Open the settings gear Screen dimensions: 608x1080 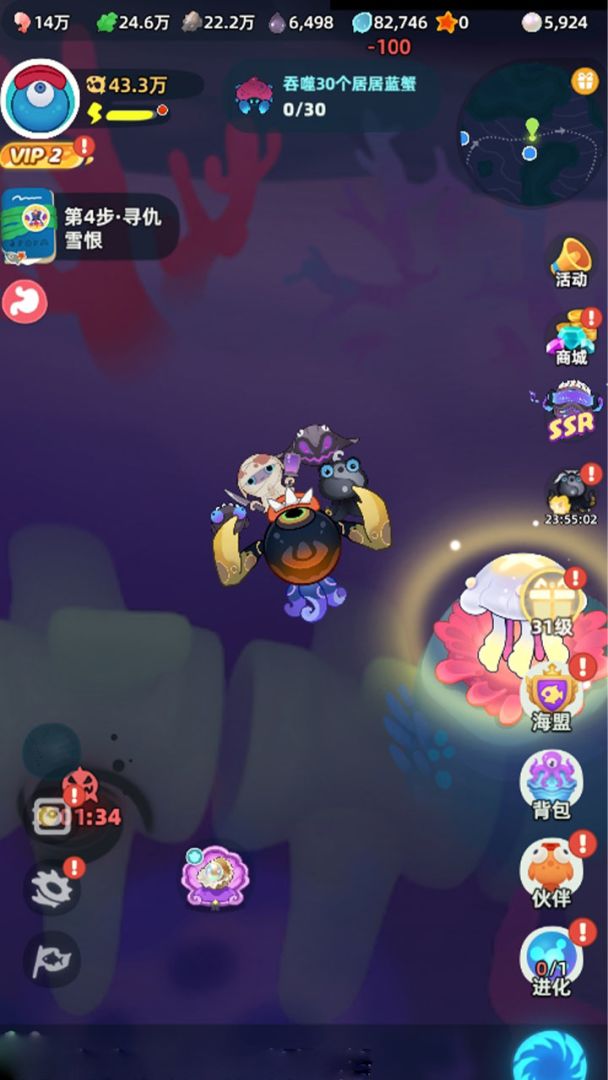click(52, 888)
